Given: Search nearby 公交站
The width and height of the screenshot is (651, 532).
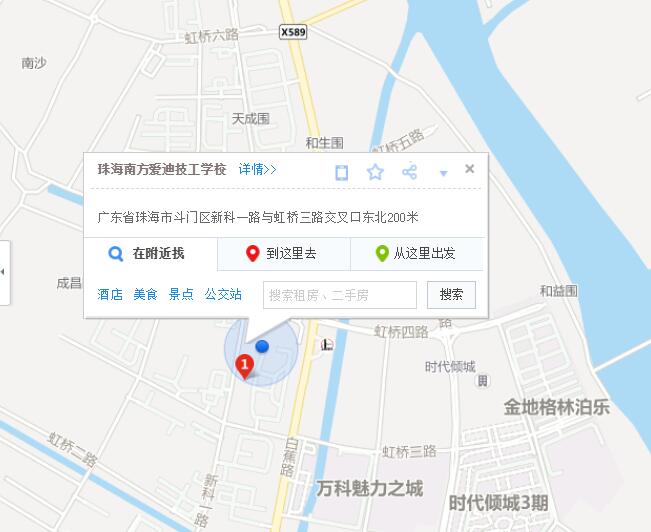Looking at the screenshot, I should (x=223, y=295).
